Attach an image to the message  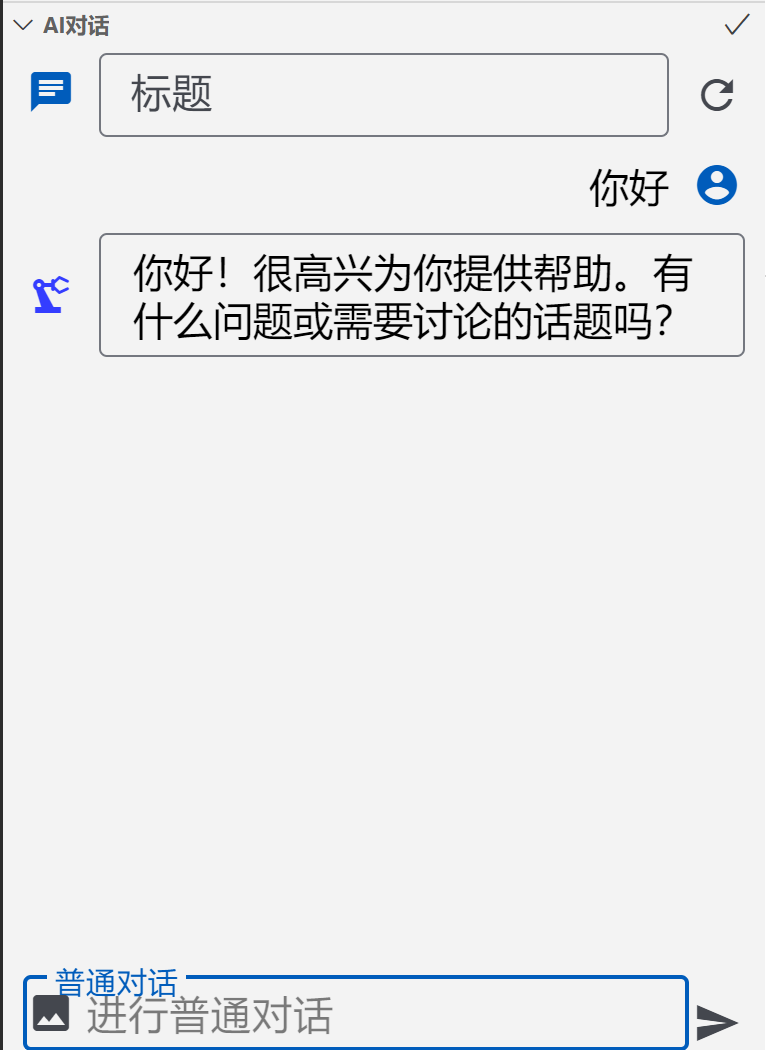pos(51,1014)
